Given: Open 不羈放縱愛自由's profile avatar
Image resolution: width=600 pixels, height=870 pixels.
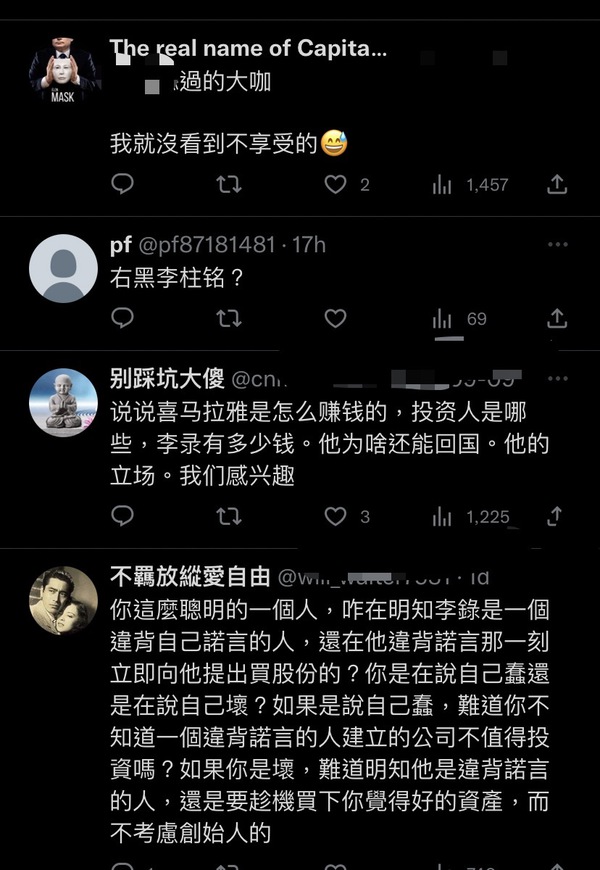Looking at the screenshot, I should (x=64, y=600).
